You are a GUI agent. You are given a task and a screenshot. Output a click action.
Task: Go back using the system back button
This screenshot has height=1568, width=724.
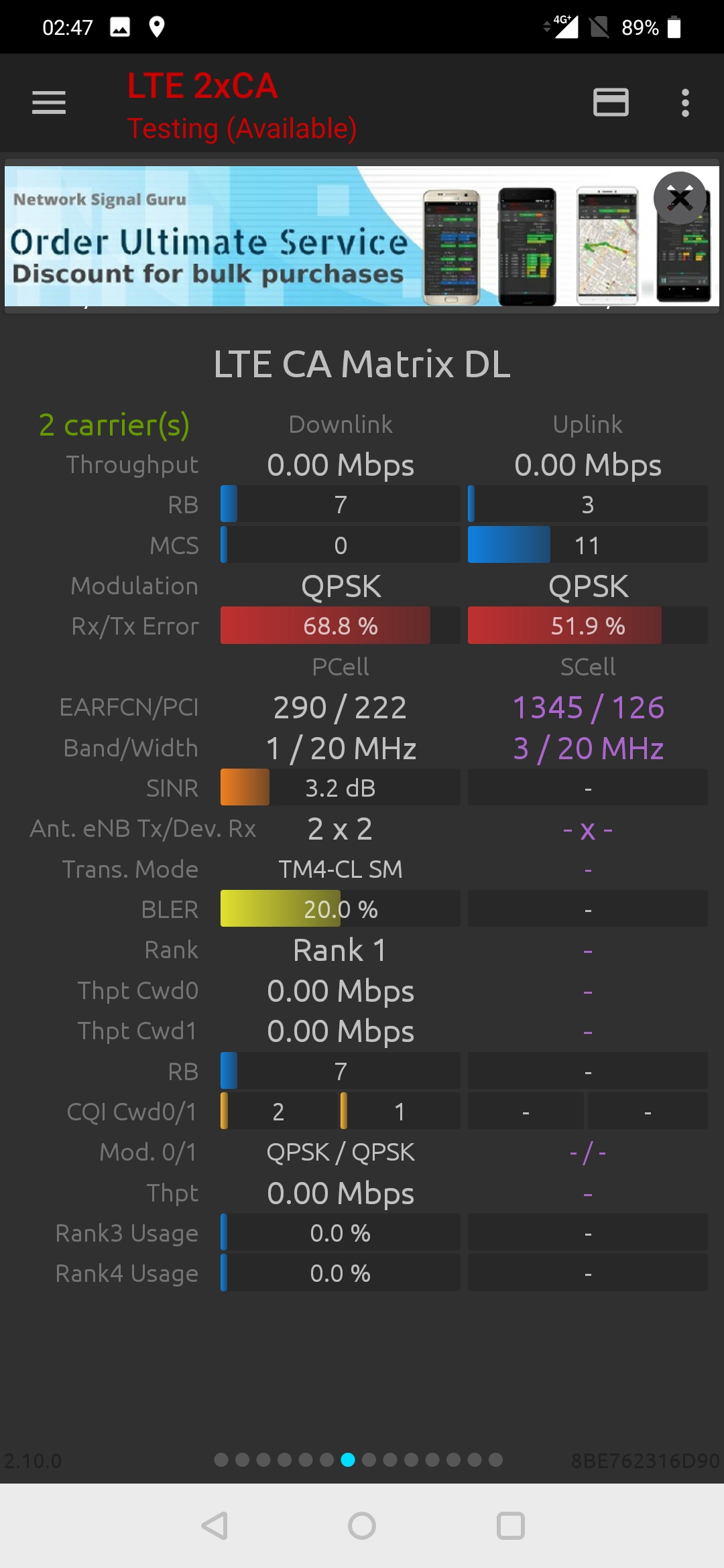215,1526
